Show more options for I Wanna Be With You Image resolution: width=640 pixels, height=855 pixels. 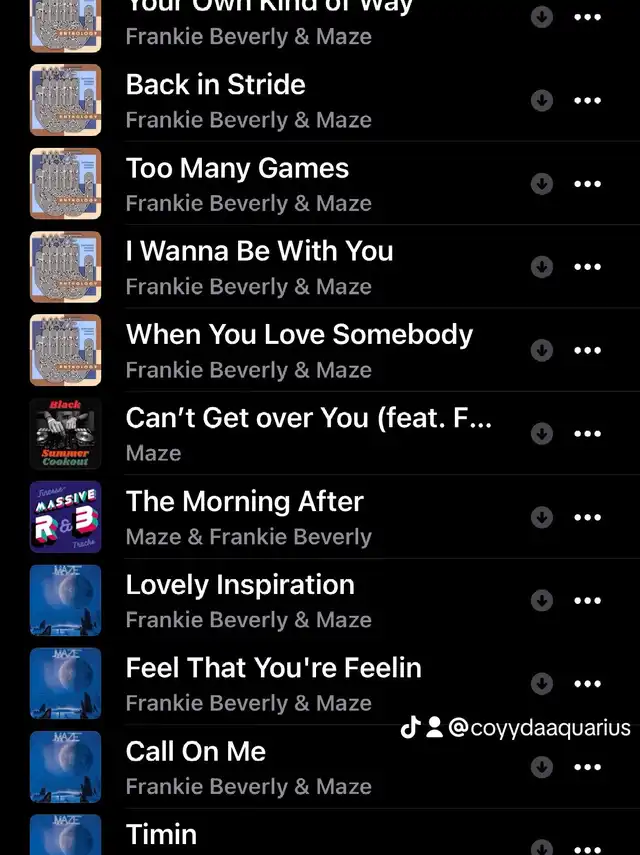[x=587, y=267]
